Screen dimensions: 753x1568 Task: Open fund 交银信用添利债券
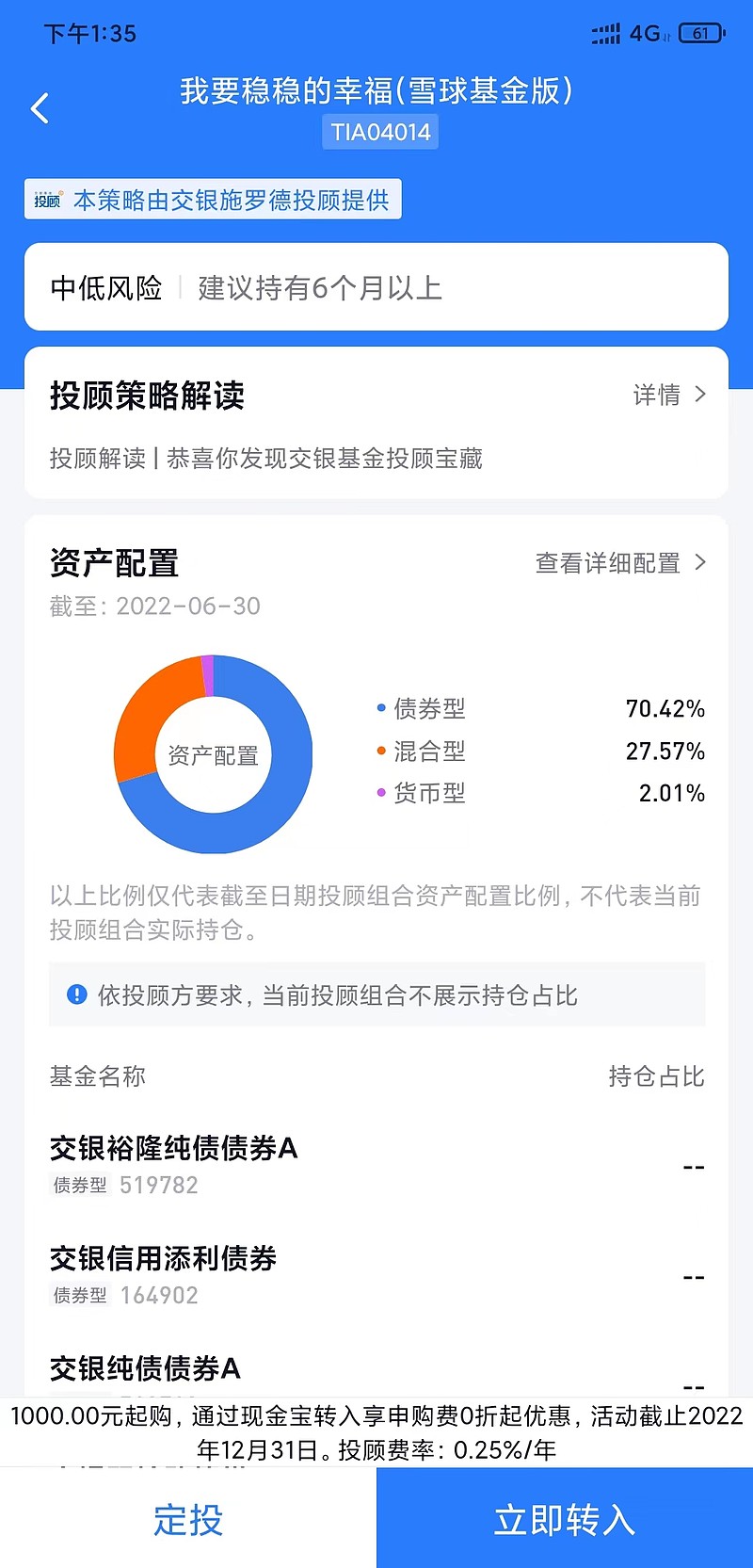(x=376, y=1275)
